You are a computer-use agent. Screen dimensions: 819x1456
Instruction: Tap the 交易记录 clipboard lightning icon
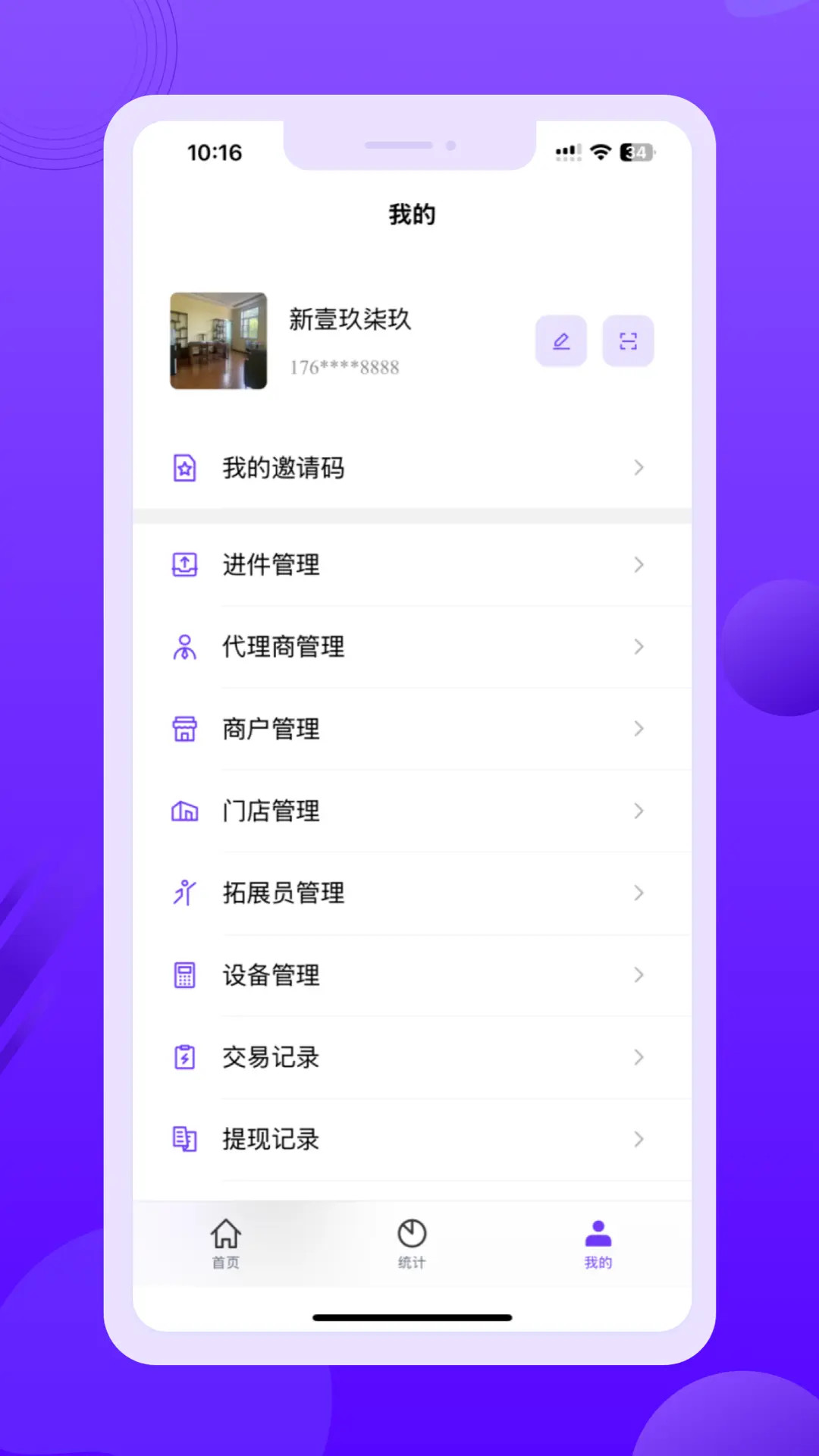click(184, 1057)
